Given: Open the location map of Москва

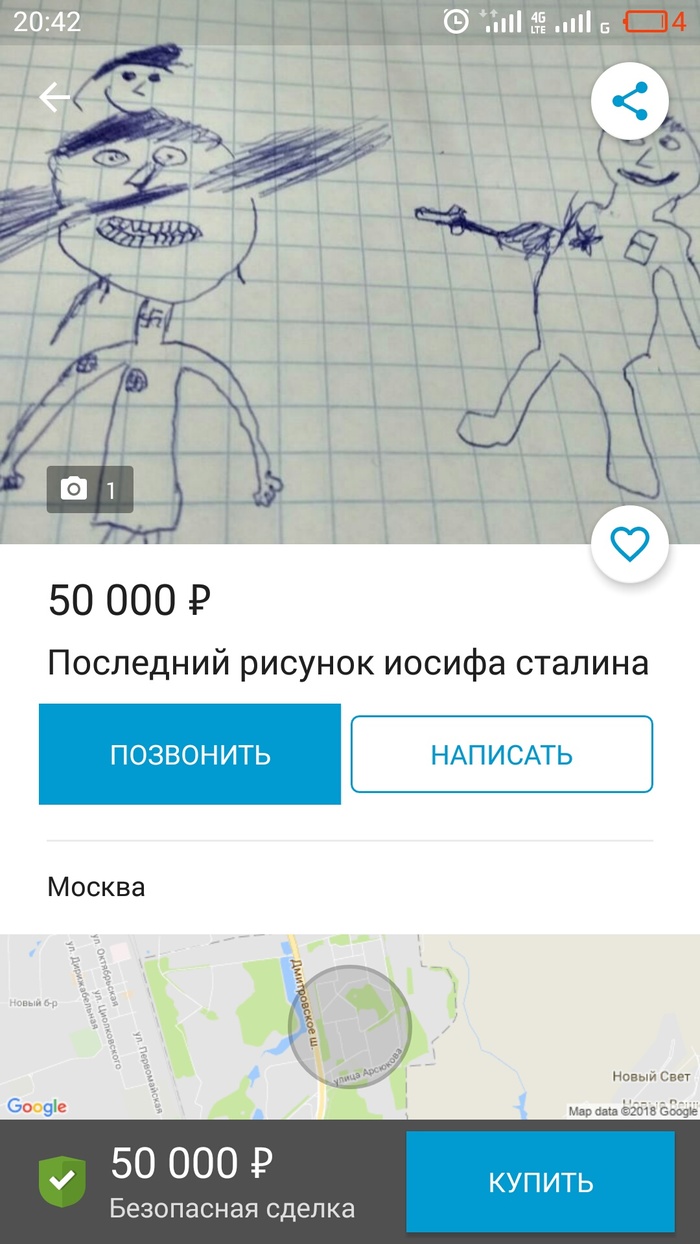Looking at the screenshot, I should tap(350, 1025).
